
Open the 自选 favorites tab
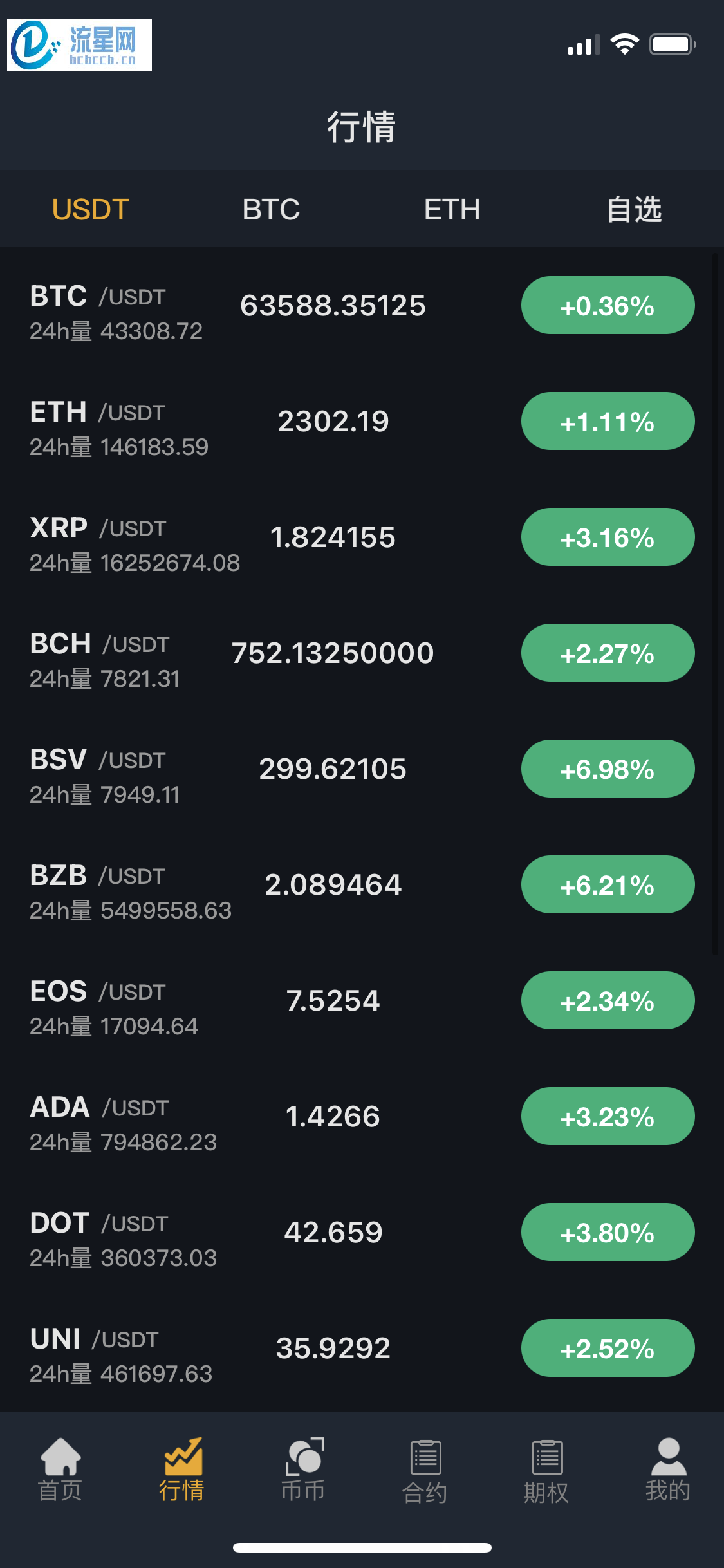tap(634, 209)
